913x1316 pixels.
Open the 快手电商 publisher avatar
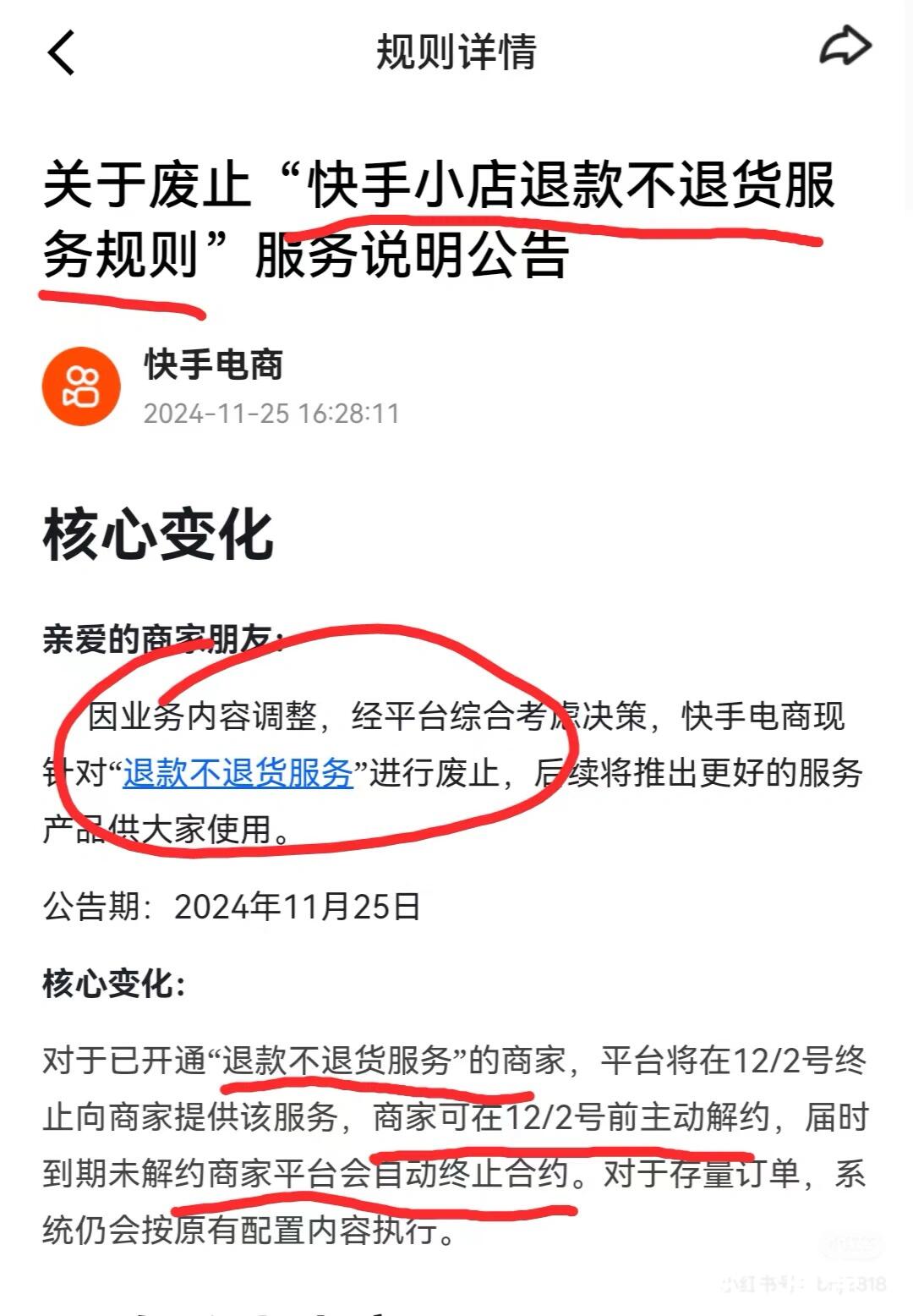click(81, 387)
